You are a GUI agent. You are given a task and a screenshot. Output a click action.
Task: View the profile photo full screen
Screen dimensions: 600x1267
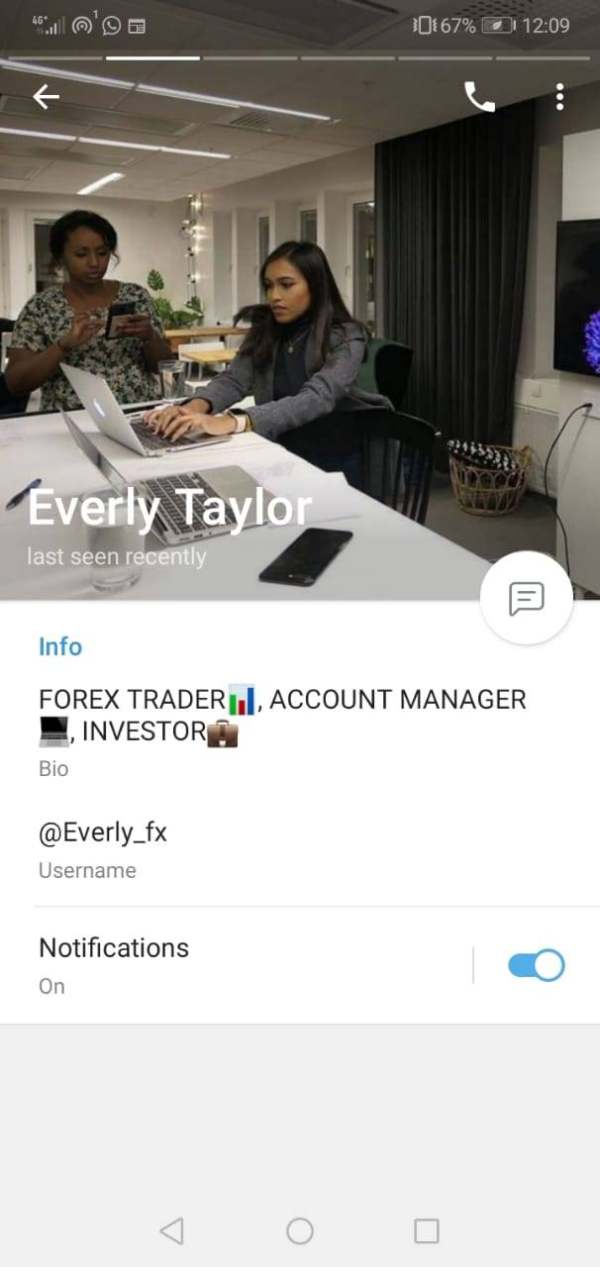pos(300,330)
